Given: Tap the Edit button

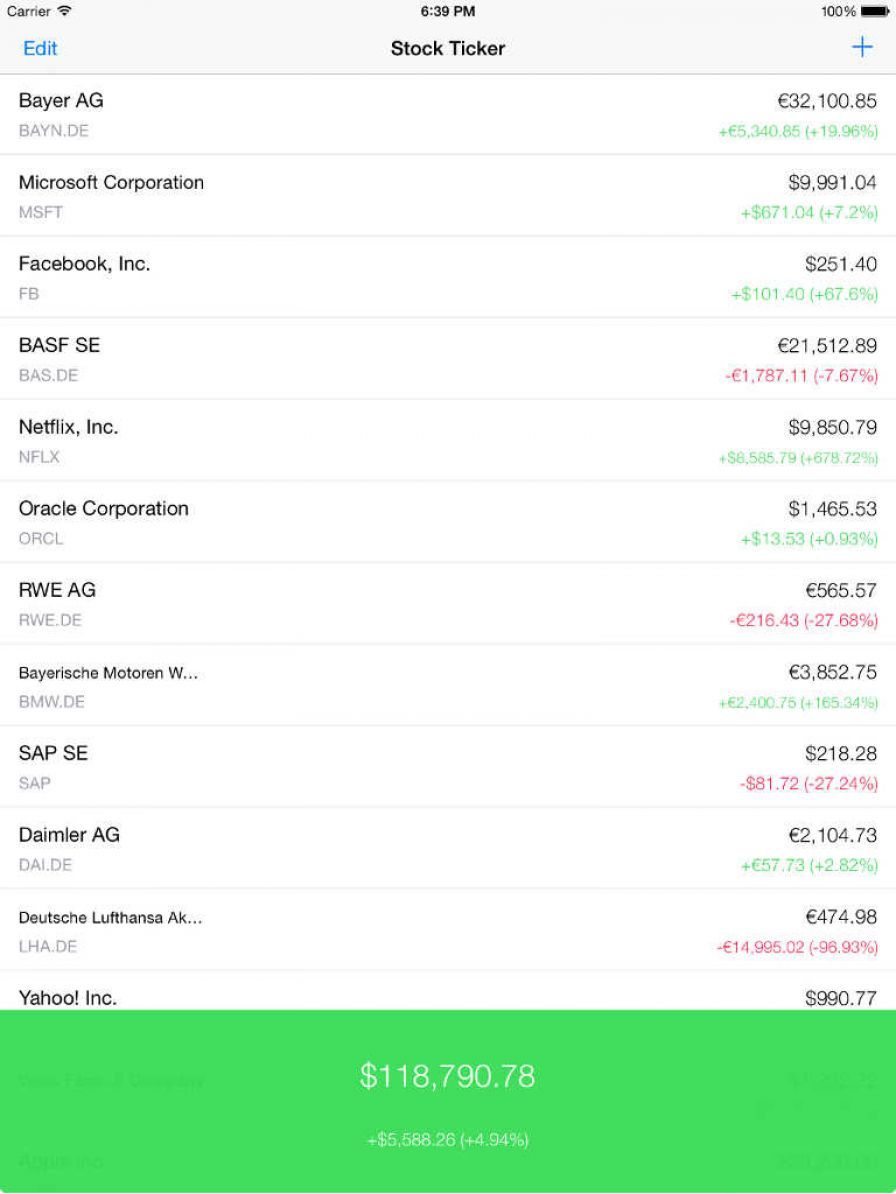Looking at the screenshot, I should 40,48.
